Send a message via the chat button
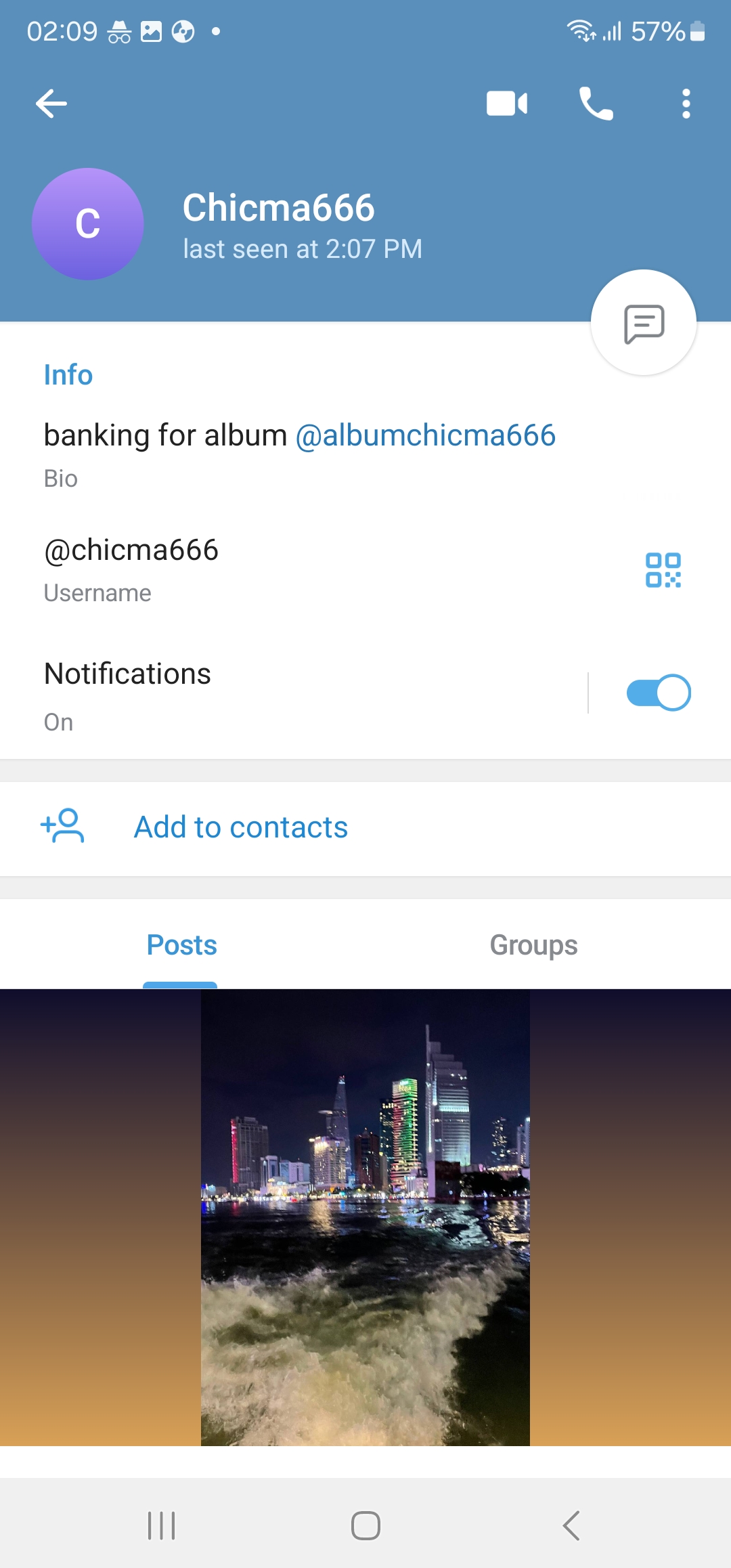This screenshot has height=1568, width=731. pos(643,323)
